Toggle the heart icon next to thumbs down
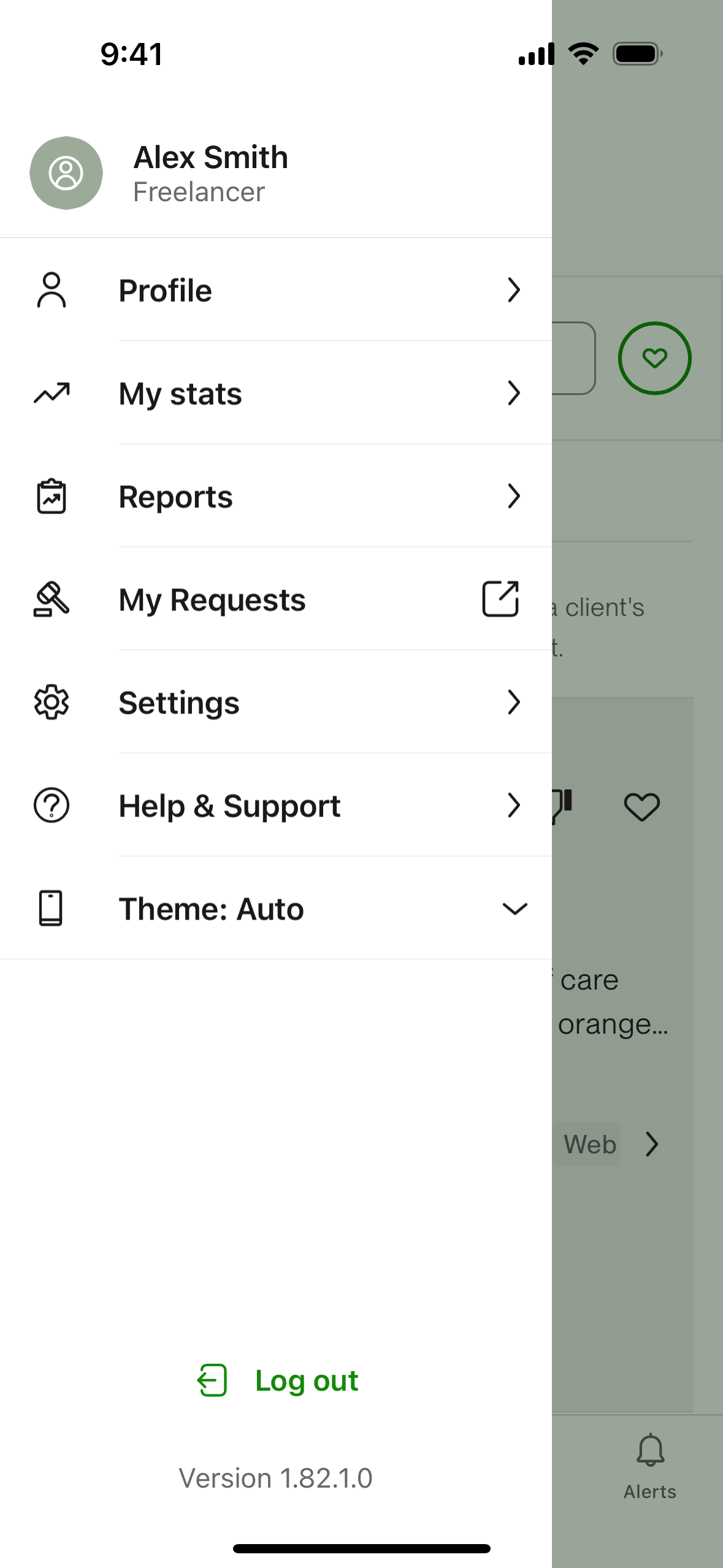Image resolution: width=723 pixels, height=1568 pixels. 642,805
